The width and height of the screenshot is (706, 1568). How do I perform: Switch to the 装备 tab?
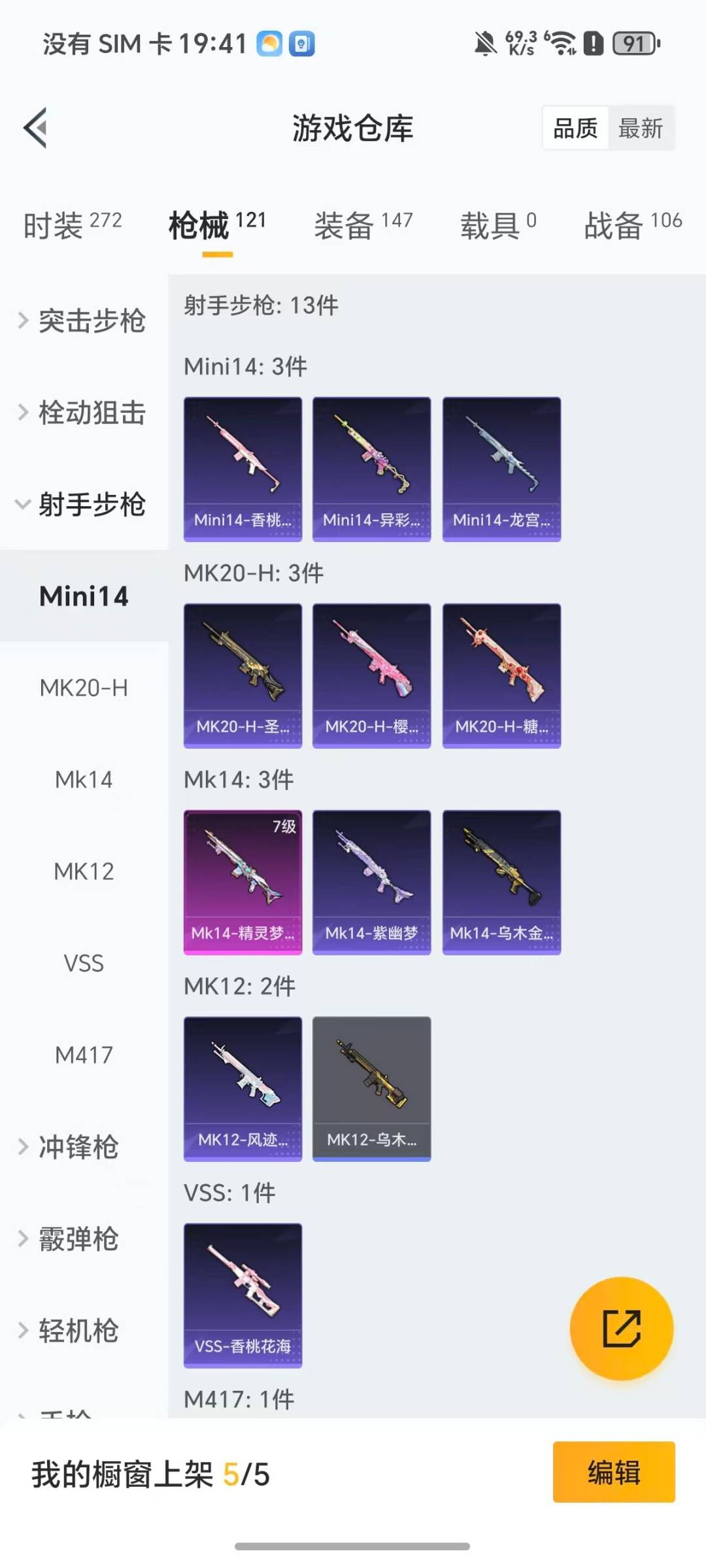click(363, 226)
